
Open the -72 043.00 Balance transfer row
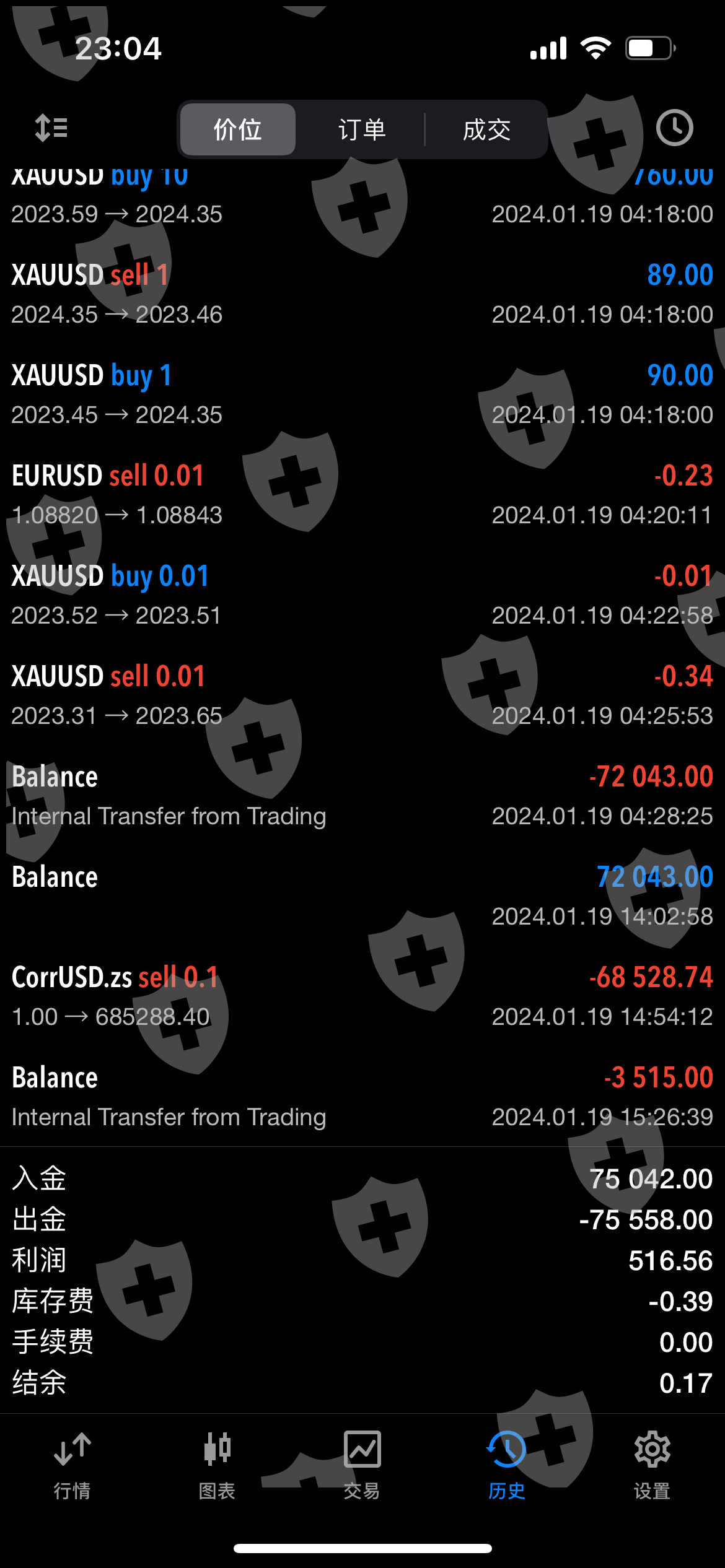(362, 795)
